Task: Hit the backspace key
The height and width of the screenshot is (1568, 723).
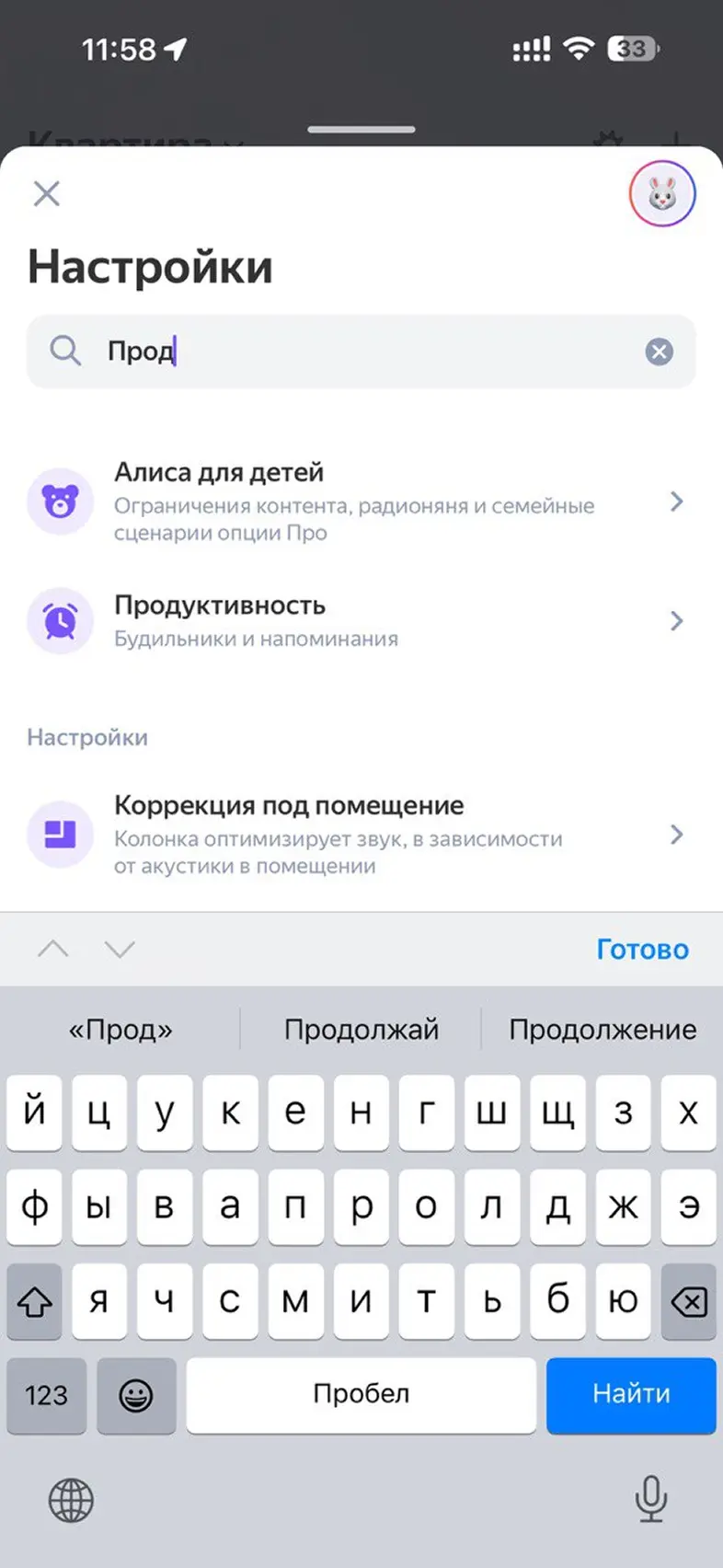Action: click(x=688, y=1301)
